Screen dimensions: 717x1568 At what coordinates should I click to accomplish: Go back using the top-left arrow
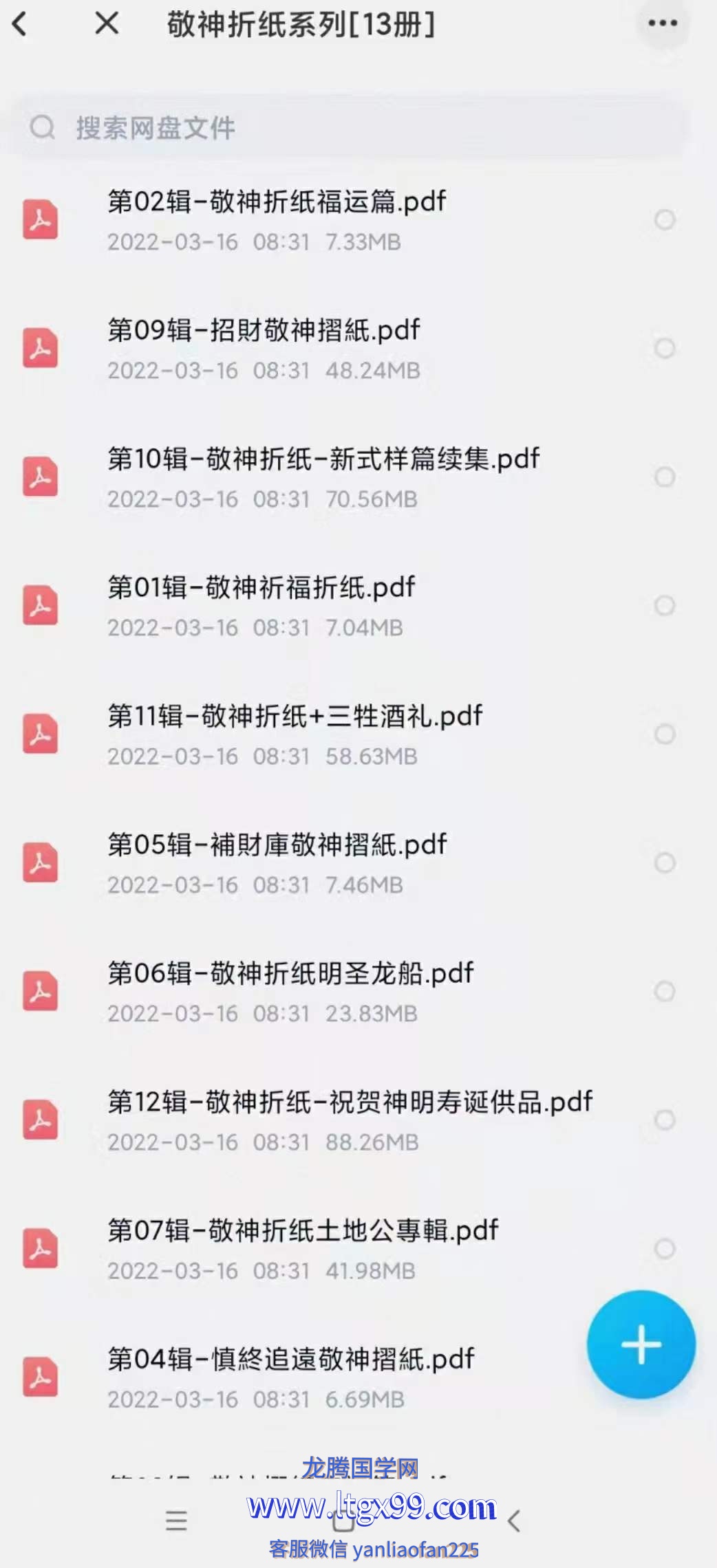coord(21,24)
